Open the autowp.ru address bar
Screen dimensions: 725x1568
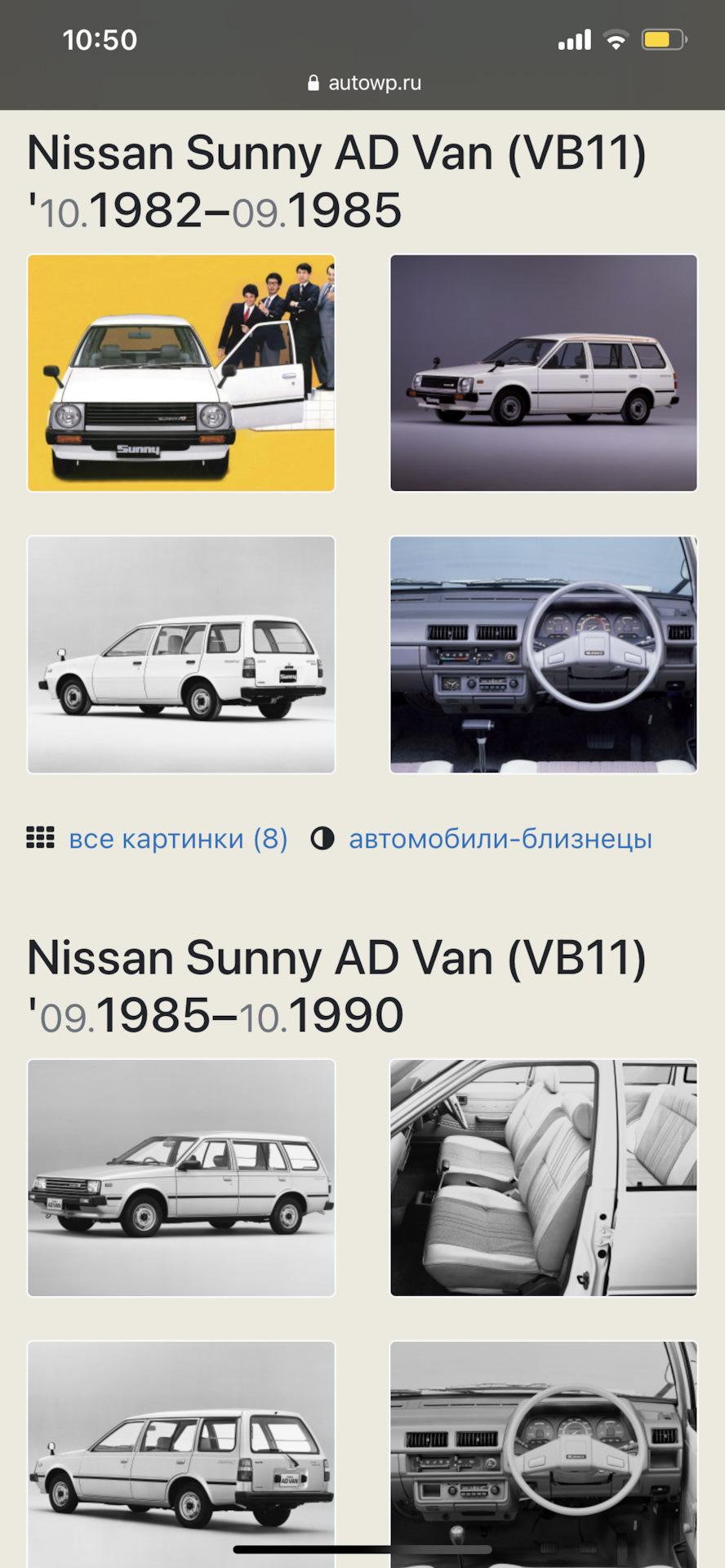click(x=364, y=83)
